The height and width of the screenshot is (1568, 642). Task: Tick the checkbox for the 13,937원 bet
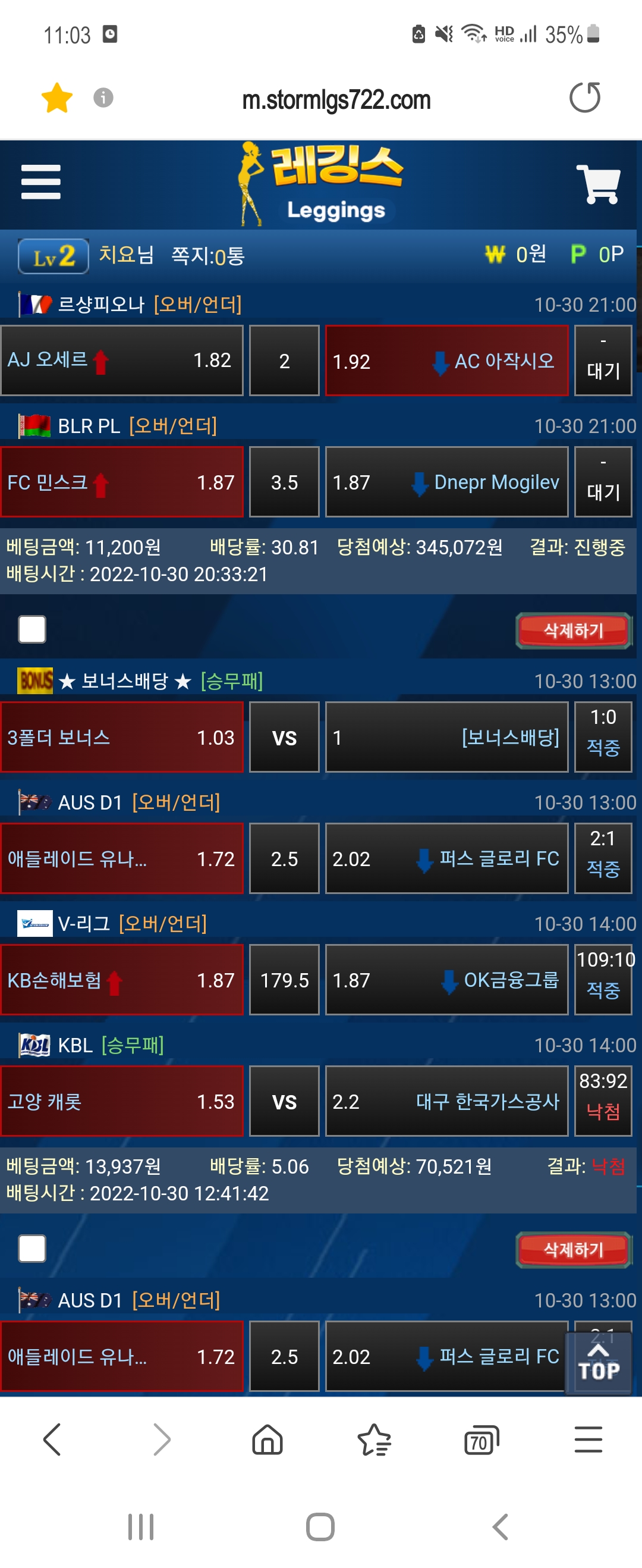coord(32,1249)
